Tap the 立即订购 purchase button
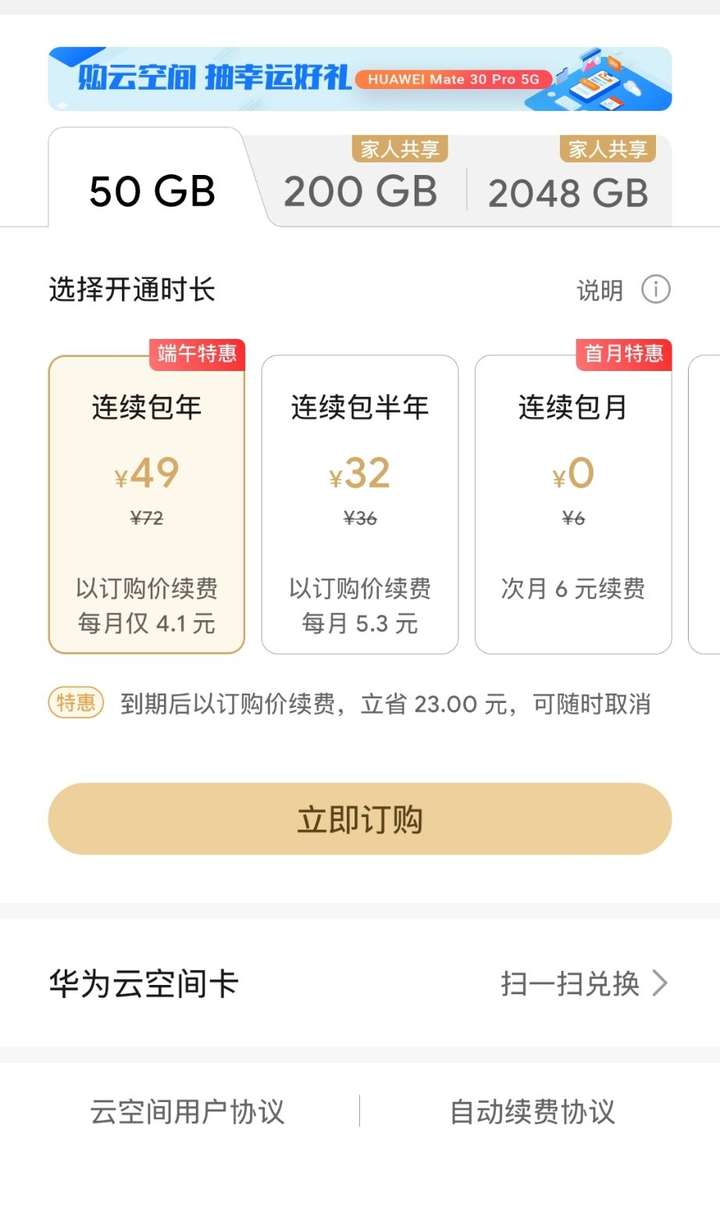Screen dimensions: 720x1220 point(360,818)
